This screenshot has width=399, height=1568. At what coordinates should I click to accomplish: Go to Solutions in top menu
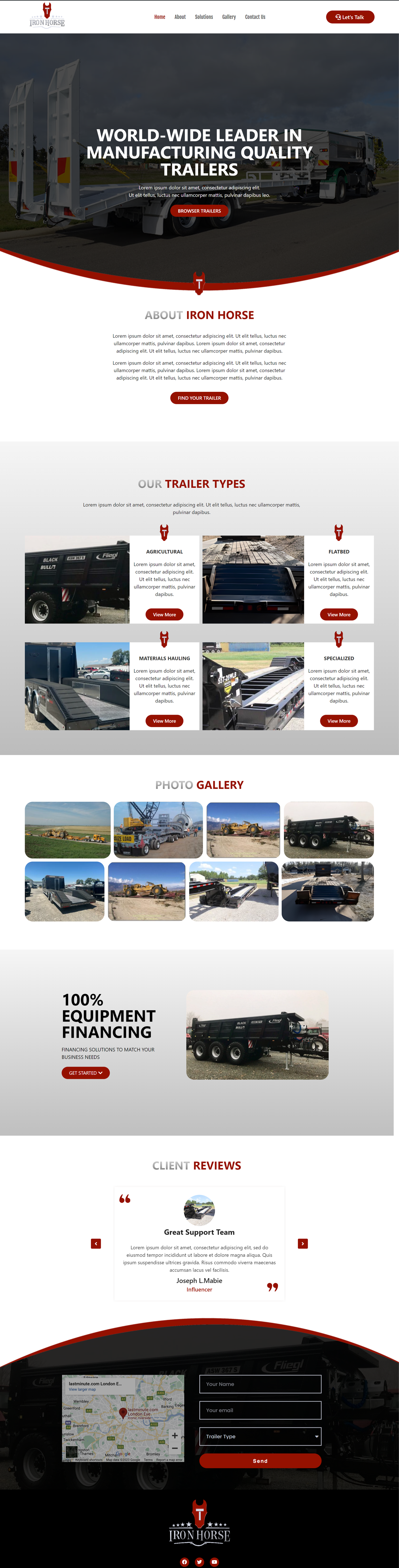click(x=204, y=17)
